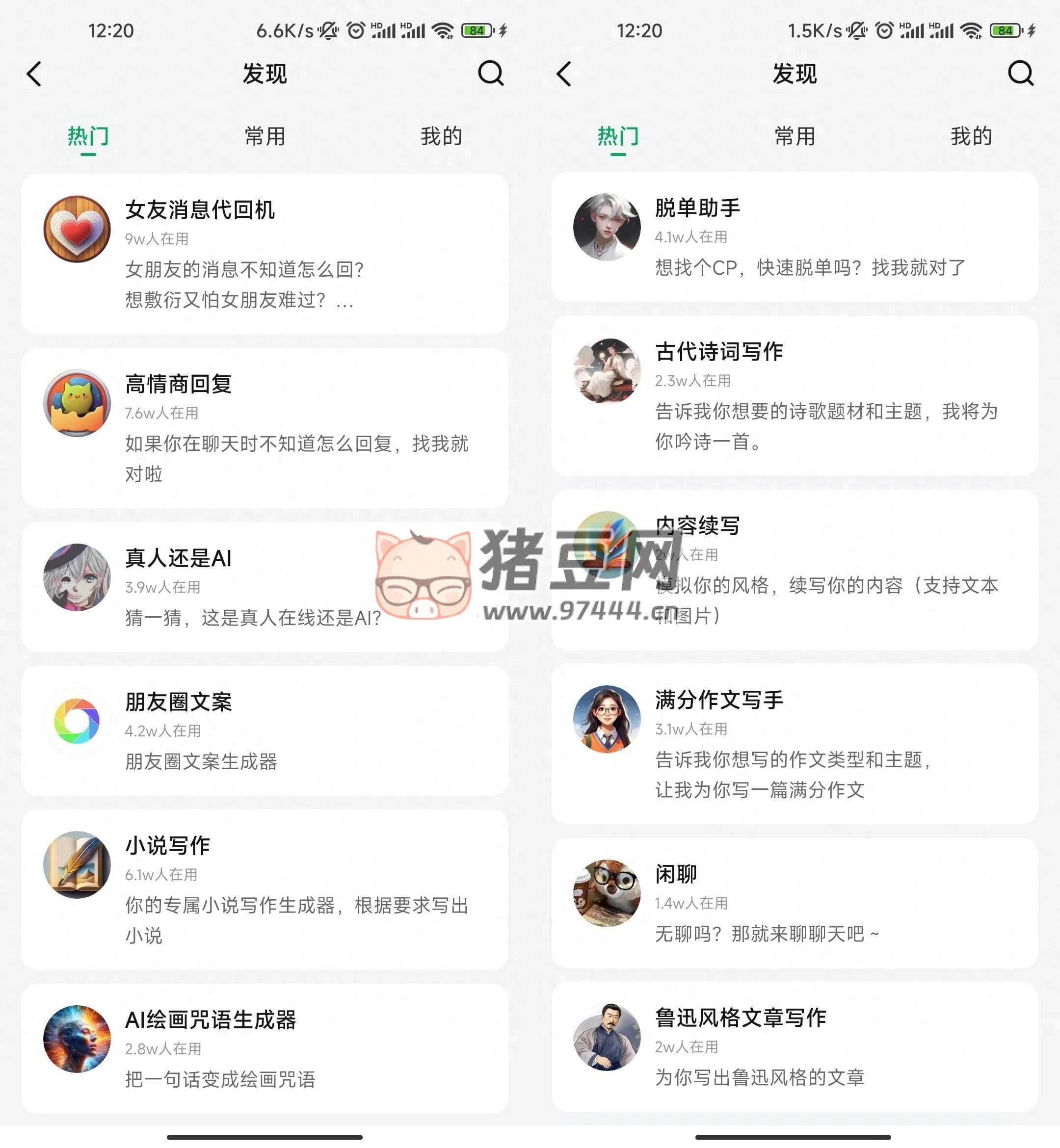The width and height of the screenshot is (1060, 1148).
Task: Tap the 朋友圈文案 generator card
Action: tap(265, 731)
